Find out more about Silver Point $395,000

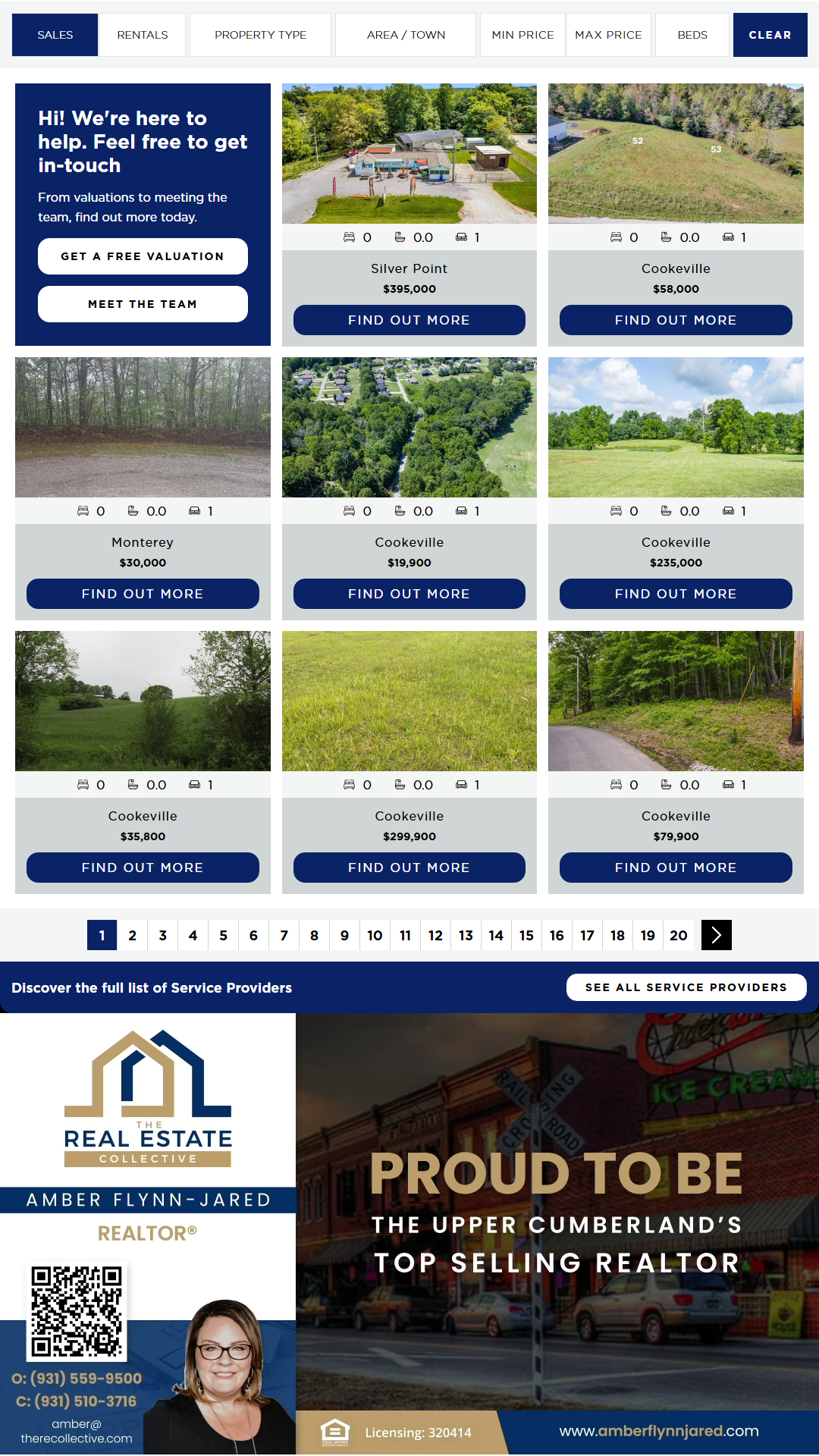pyautogui.click(x=409, y=320)
